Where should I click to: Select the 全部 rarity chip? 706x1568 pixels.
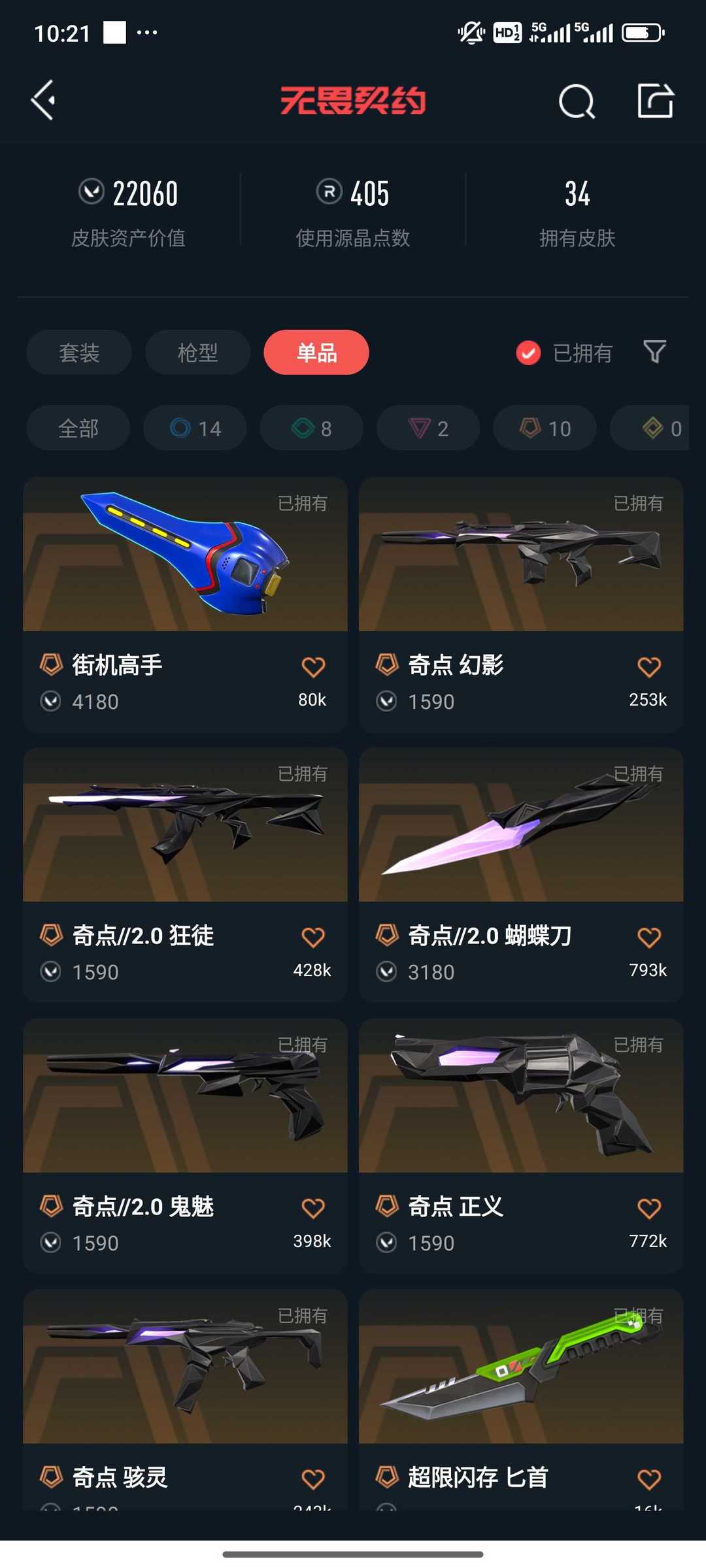click(78, 429)
